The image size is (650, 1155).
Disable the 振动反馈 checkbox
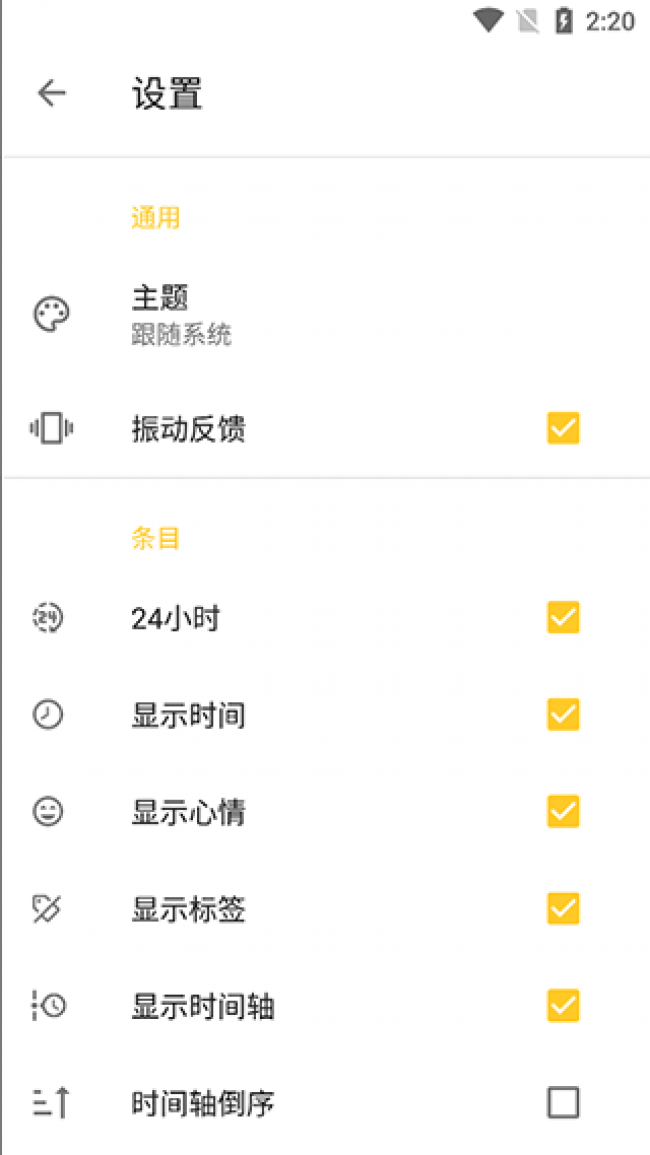point(563,428)
